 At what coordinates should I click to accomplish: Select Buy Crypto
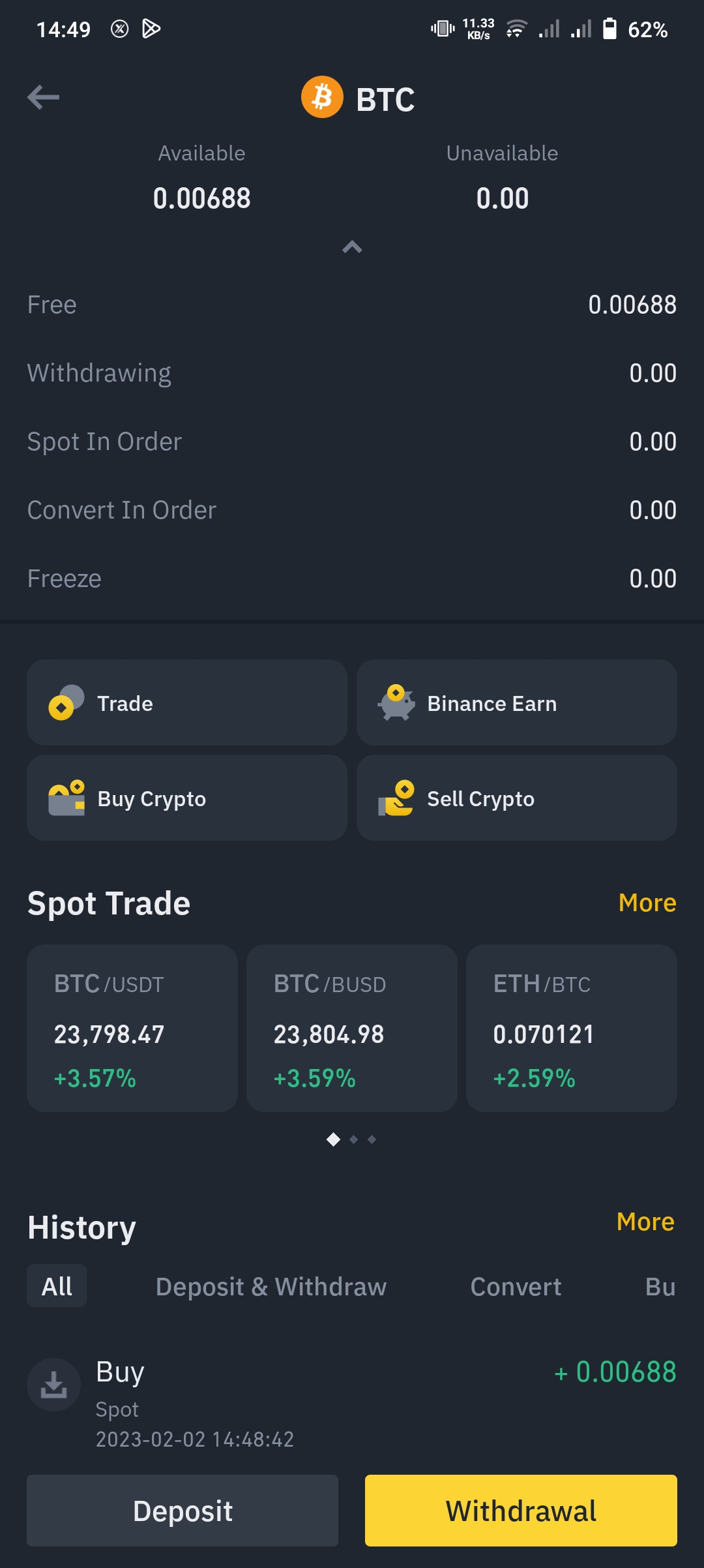(187, 798)
